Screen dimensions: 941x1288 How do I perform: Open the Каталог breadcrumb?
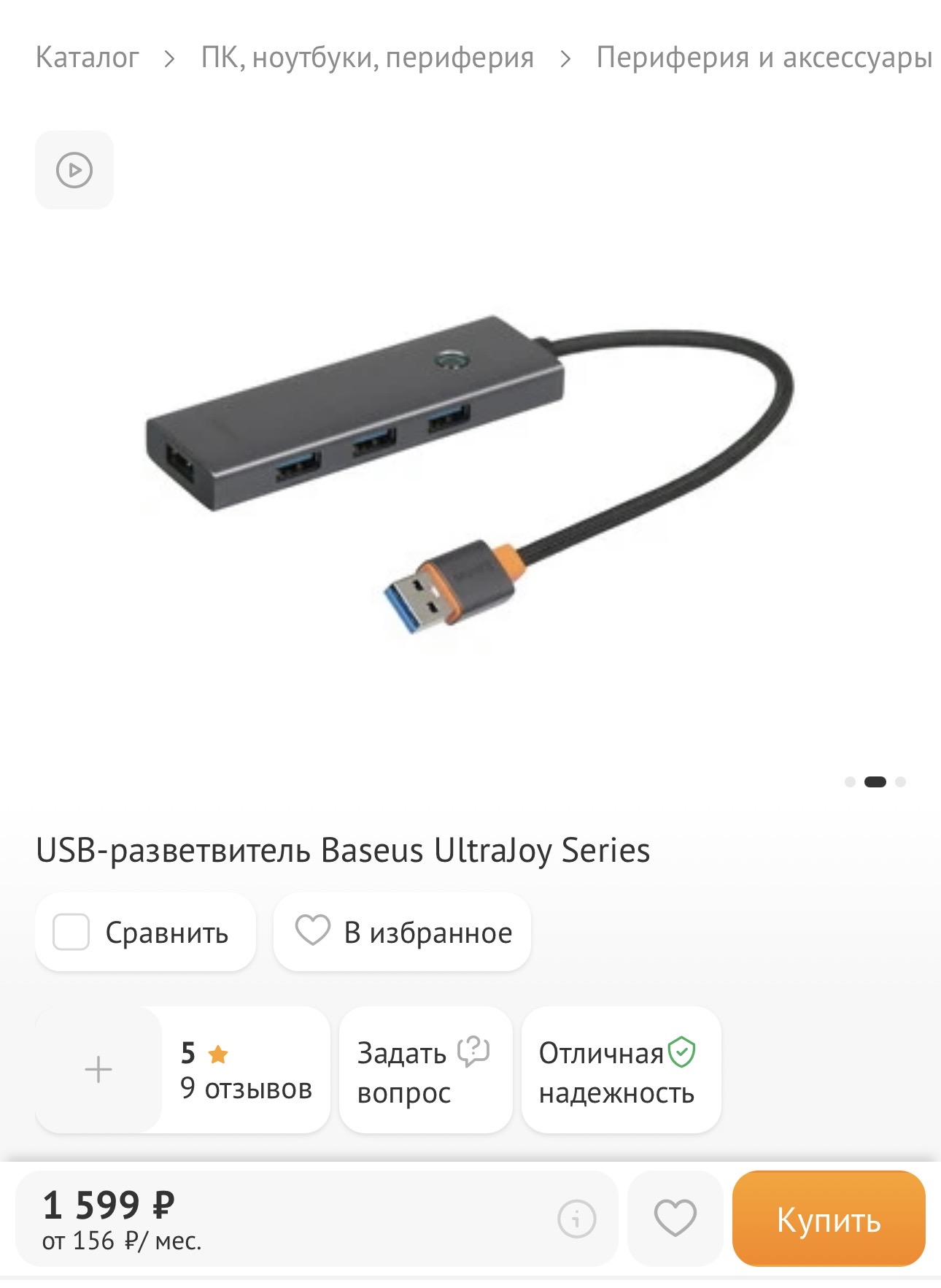[87, 58]
